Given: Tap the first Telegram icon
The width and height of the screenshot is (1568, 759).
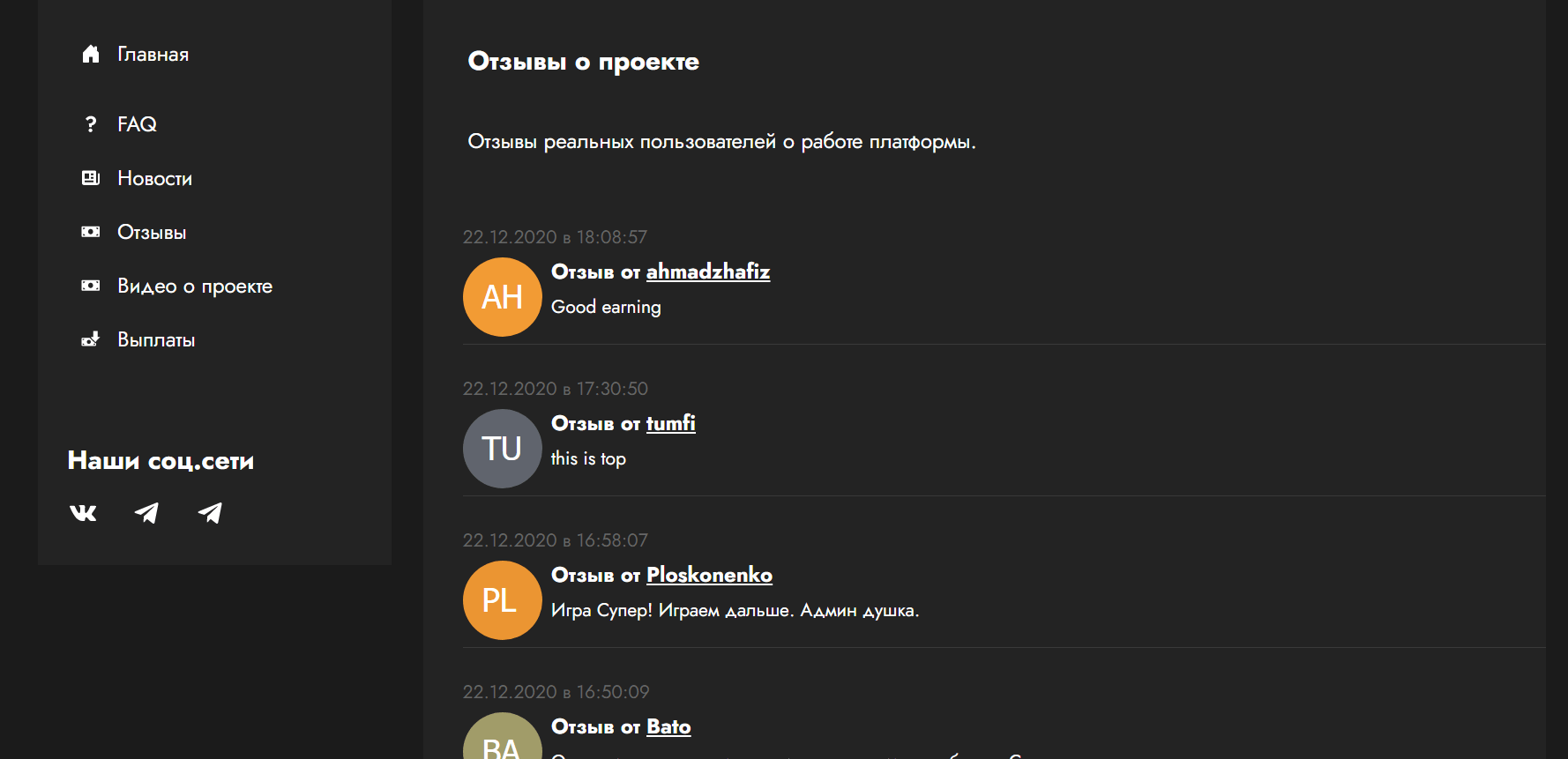Looking at the screenshot, I should tap(146, 513).
